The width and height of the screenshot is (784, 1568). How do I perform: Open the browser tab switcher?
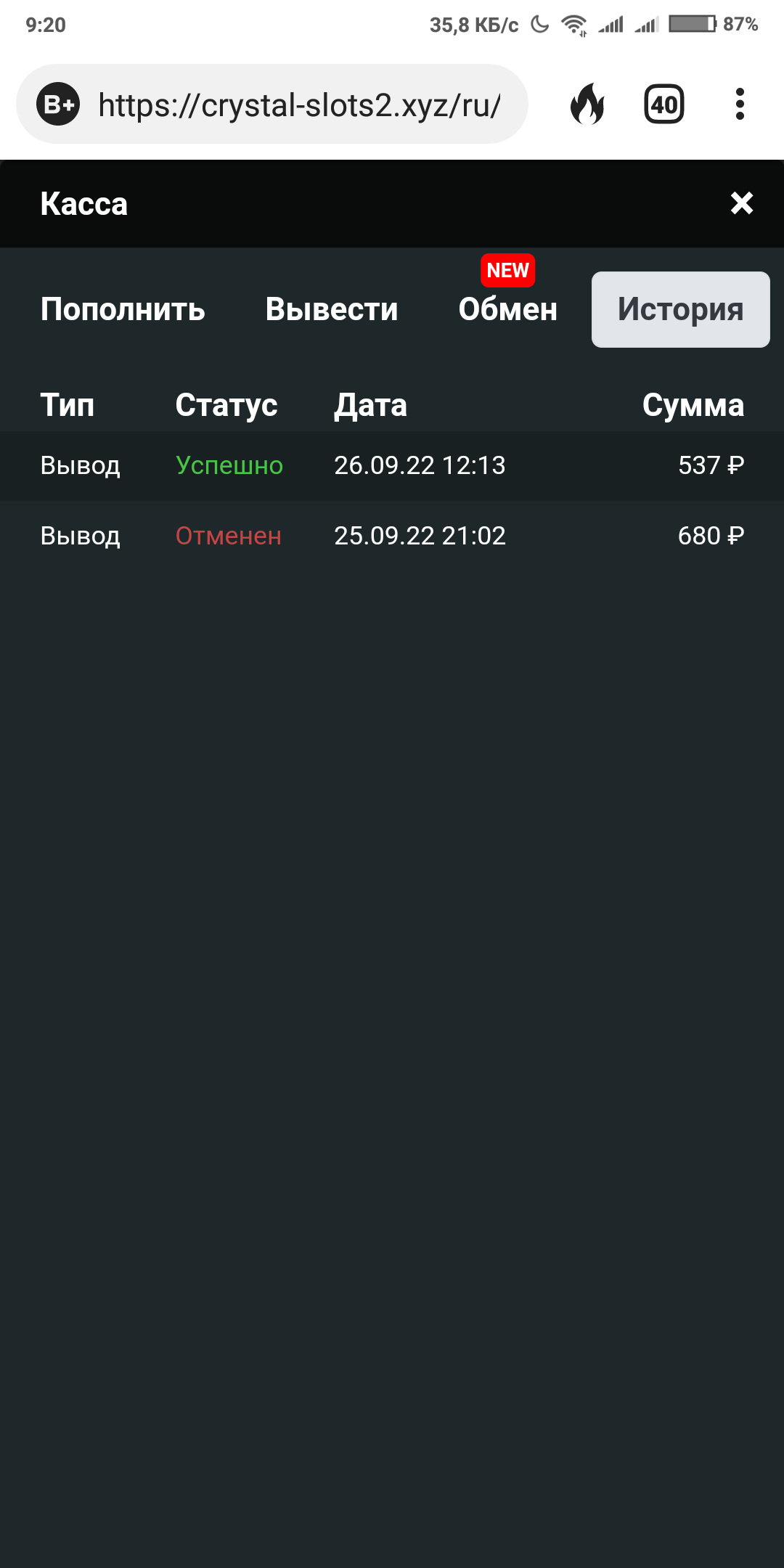pyautogui.click(x=663, y=105)
